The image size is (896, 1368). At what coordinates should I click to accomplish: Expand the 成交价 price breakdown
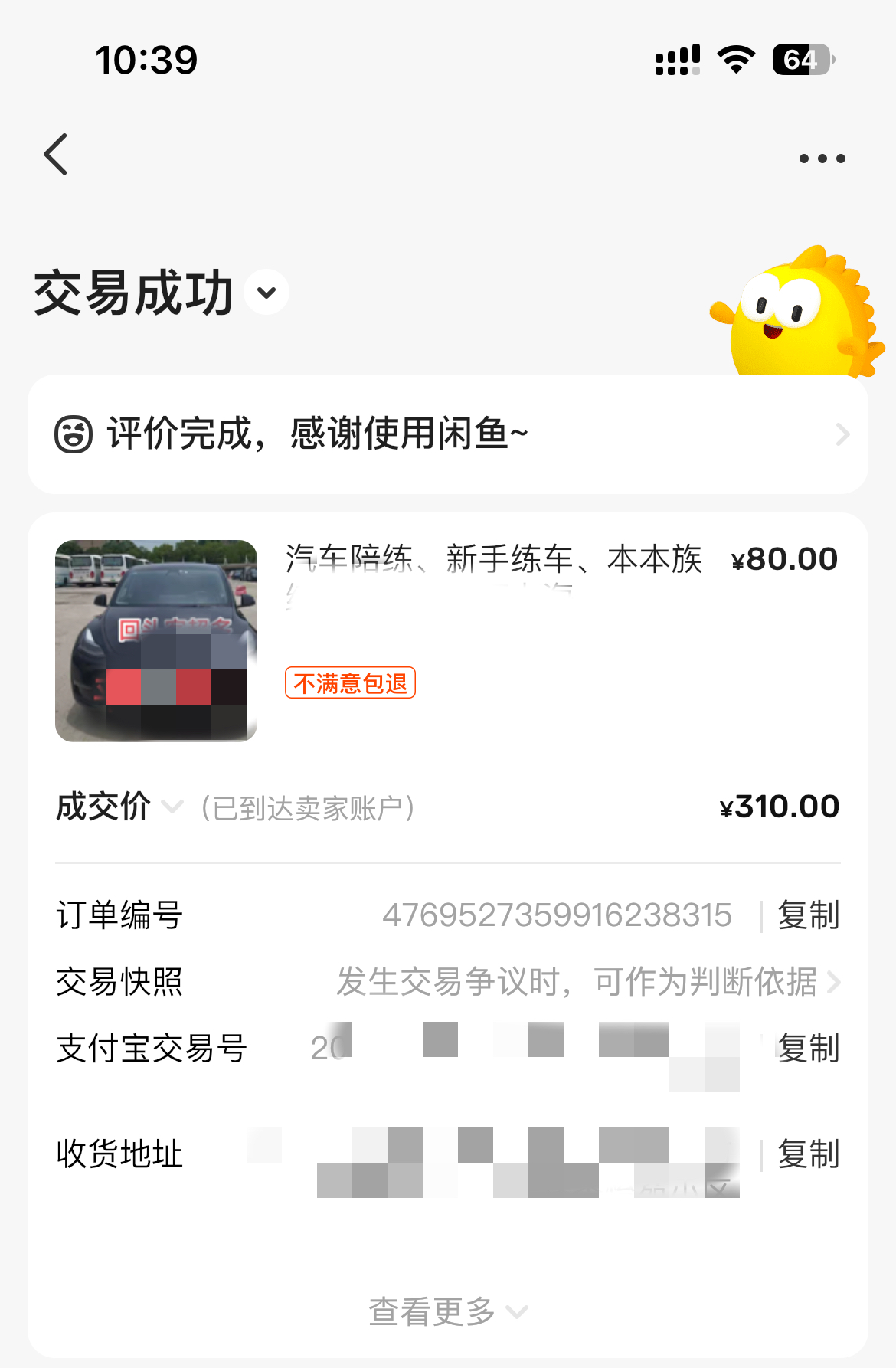(x=173, y=807)
